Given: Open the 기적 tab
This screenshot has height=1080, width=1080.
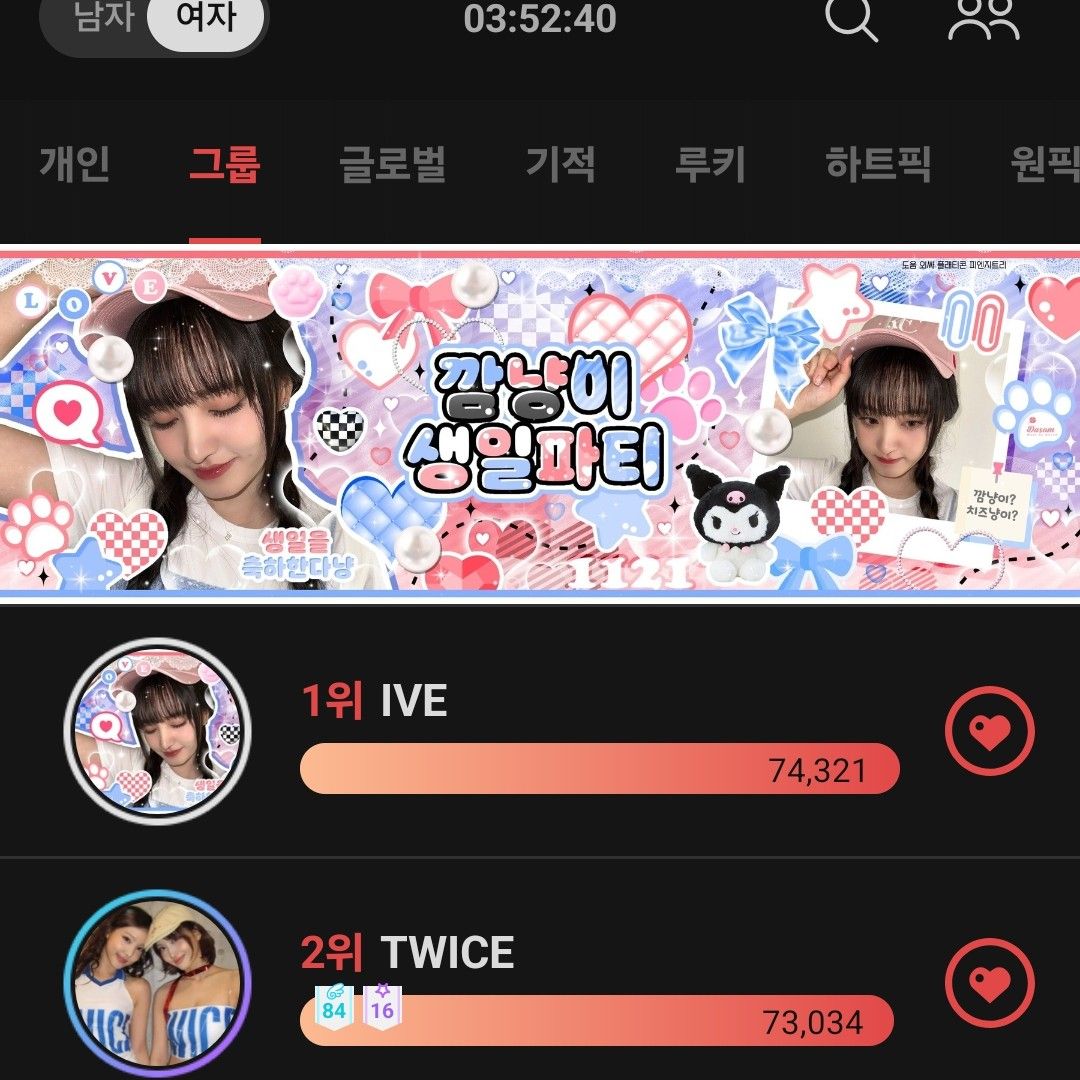Looking at the screenshot, I should (561, 164).
